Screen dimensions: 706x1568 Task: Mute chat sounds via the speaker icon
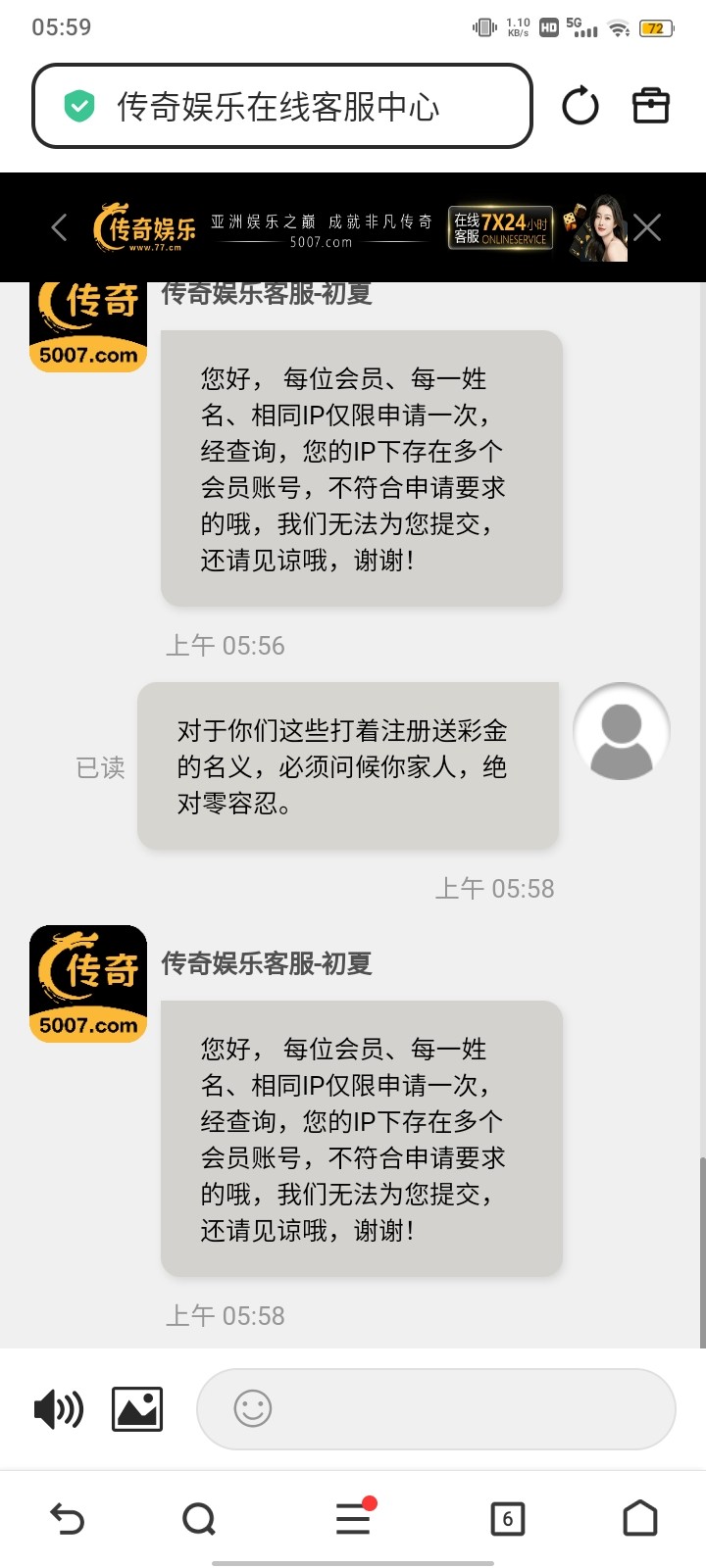point(59,1409)
